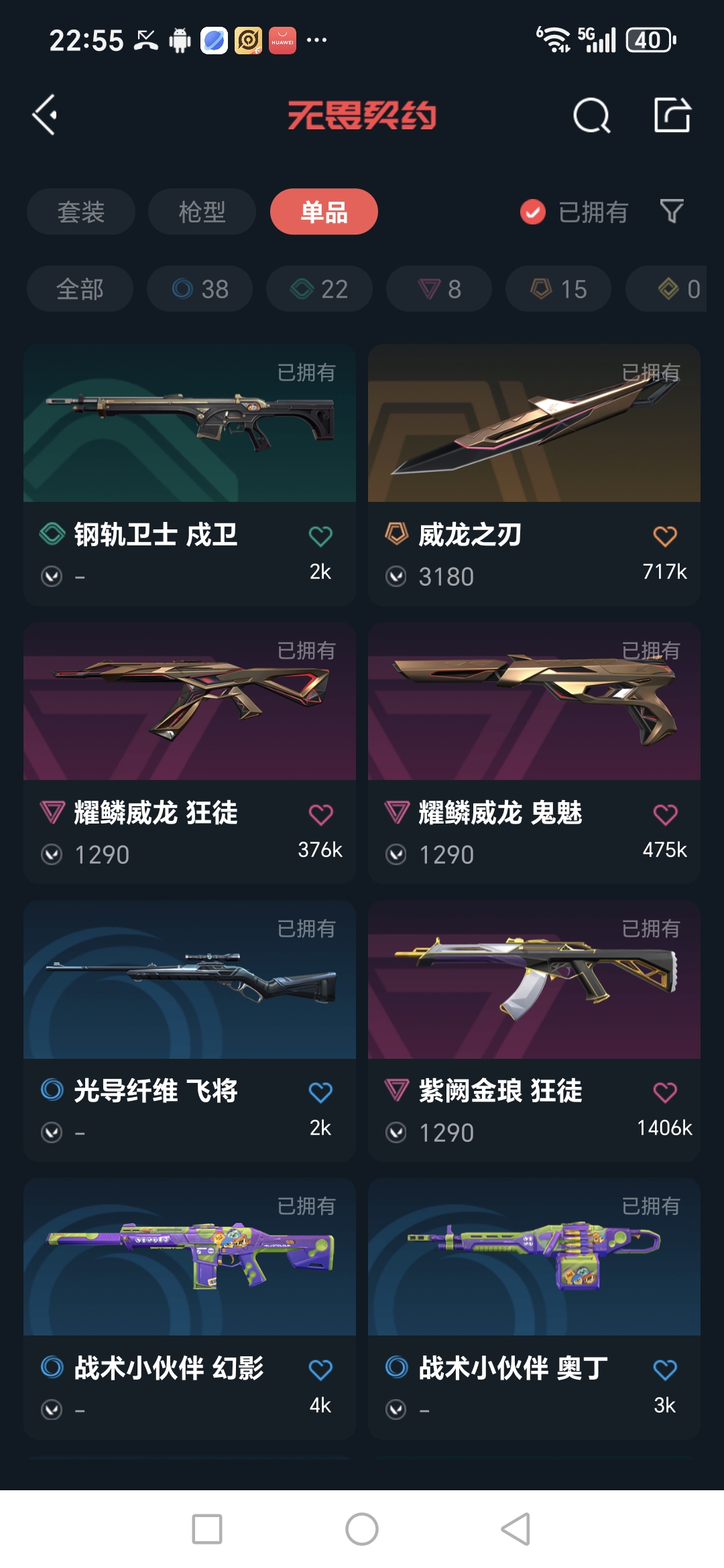The height and width of the screenshot is (1568, 724).
Task: Like the 耀鳞威龙 狂徒 skin
Action: tap(320, 815)
